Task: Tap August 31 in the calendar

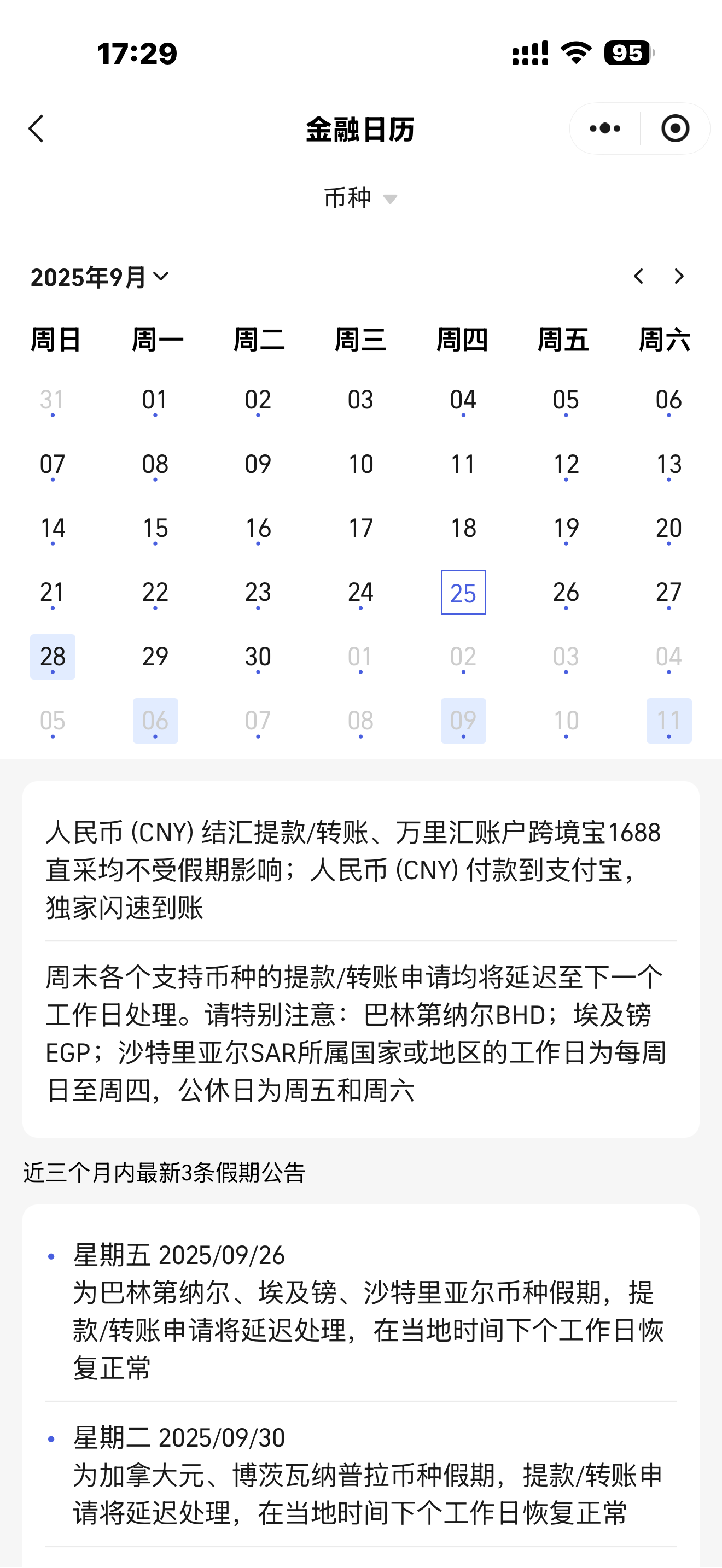Action: click(x=53, y=400)
